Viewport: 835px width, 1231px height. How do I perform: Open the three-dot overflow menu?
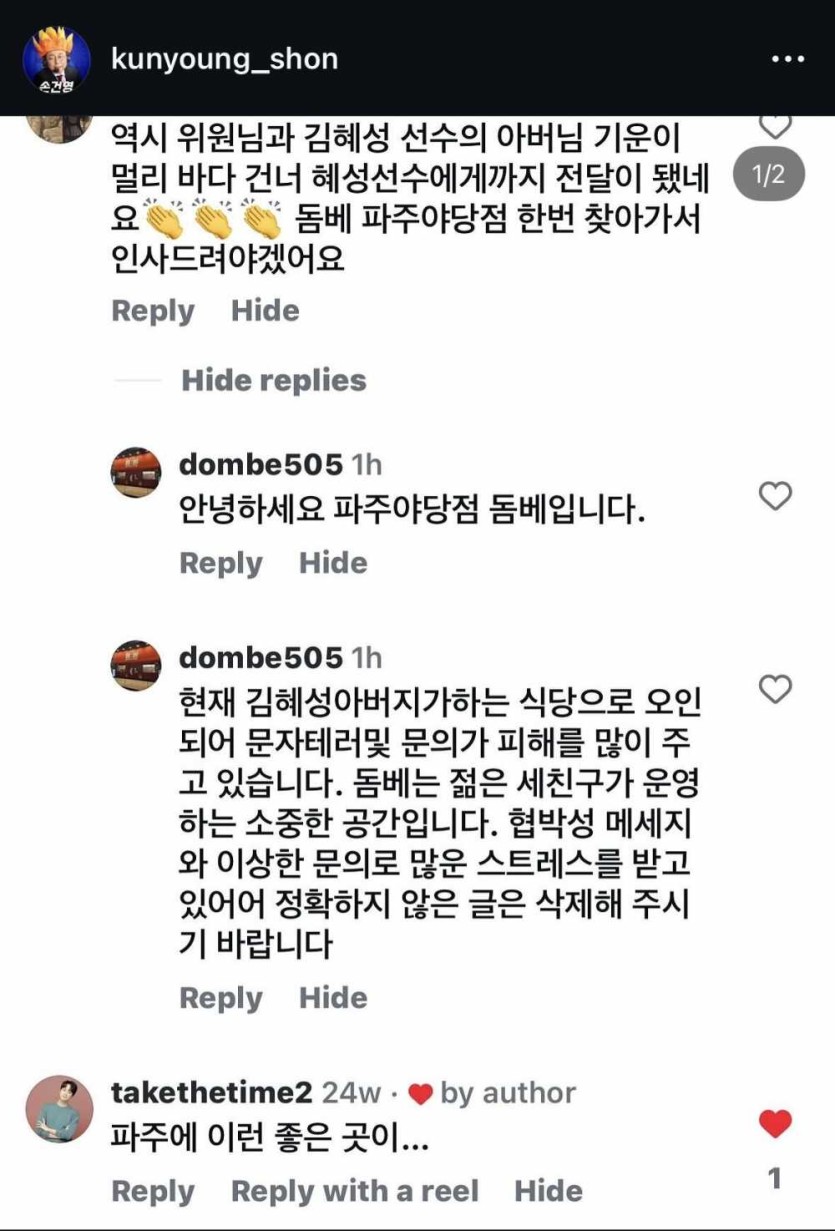pos(788,59)
